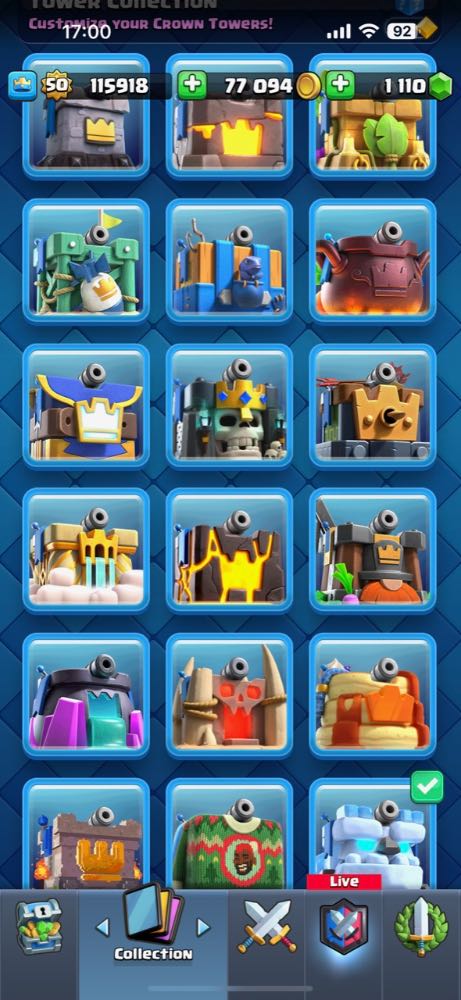
Task: Open the shop chest tab
Action: tap(39, 926)
